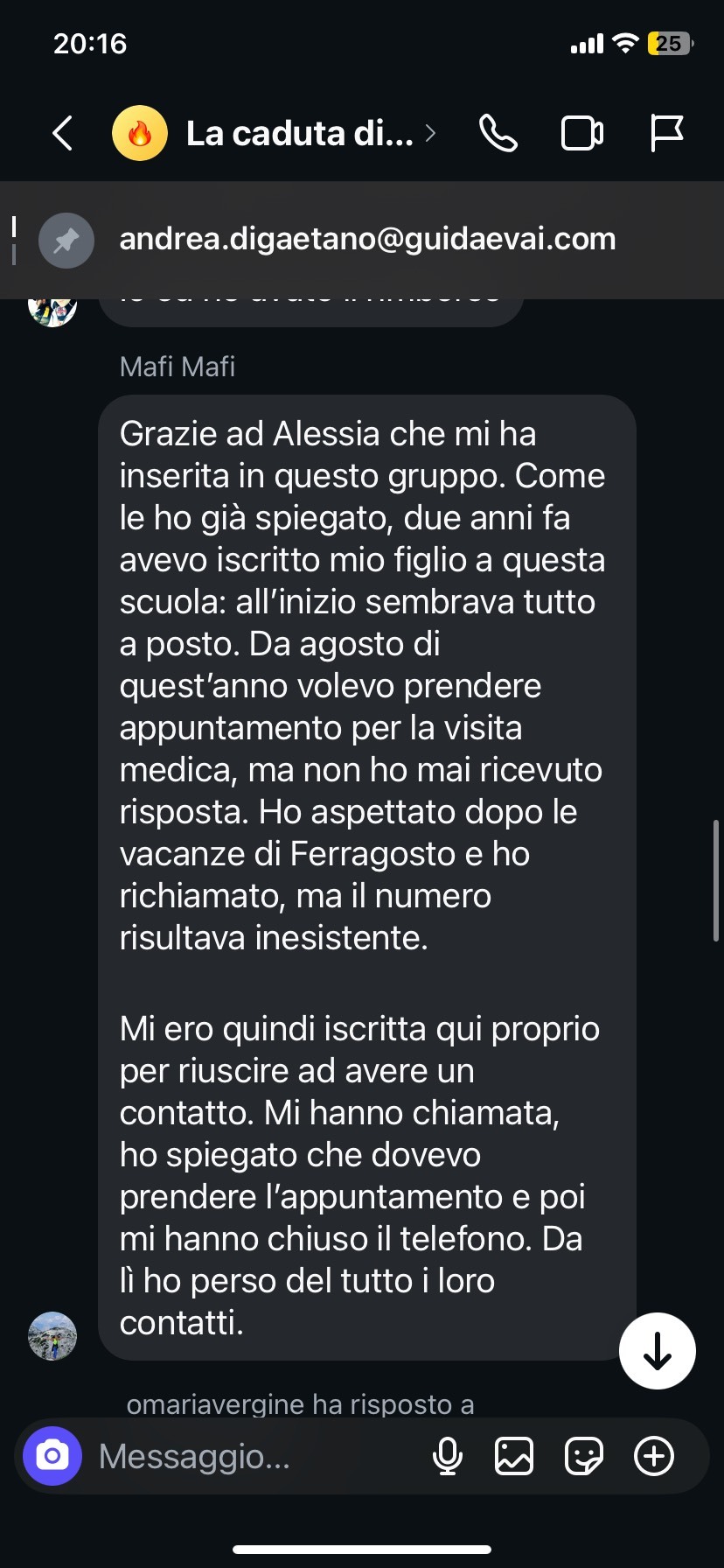
Task: Attach a photo from the gallery
Action: (514, 1456)
